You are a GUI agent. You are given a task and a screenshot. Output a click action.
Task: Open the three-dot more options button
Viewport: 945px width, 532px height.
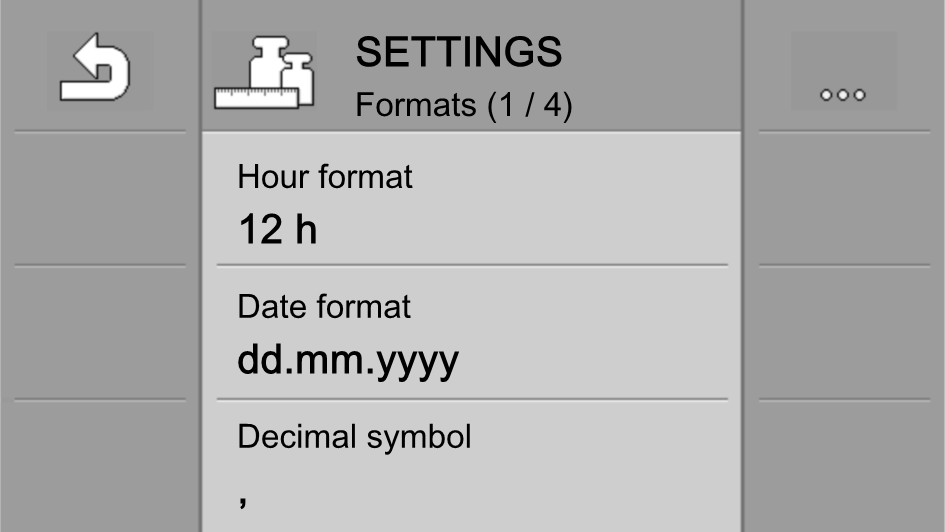(x=843, y=70)
